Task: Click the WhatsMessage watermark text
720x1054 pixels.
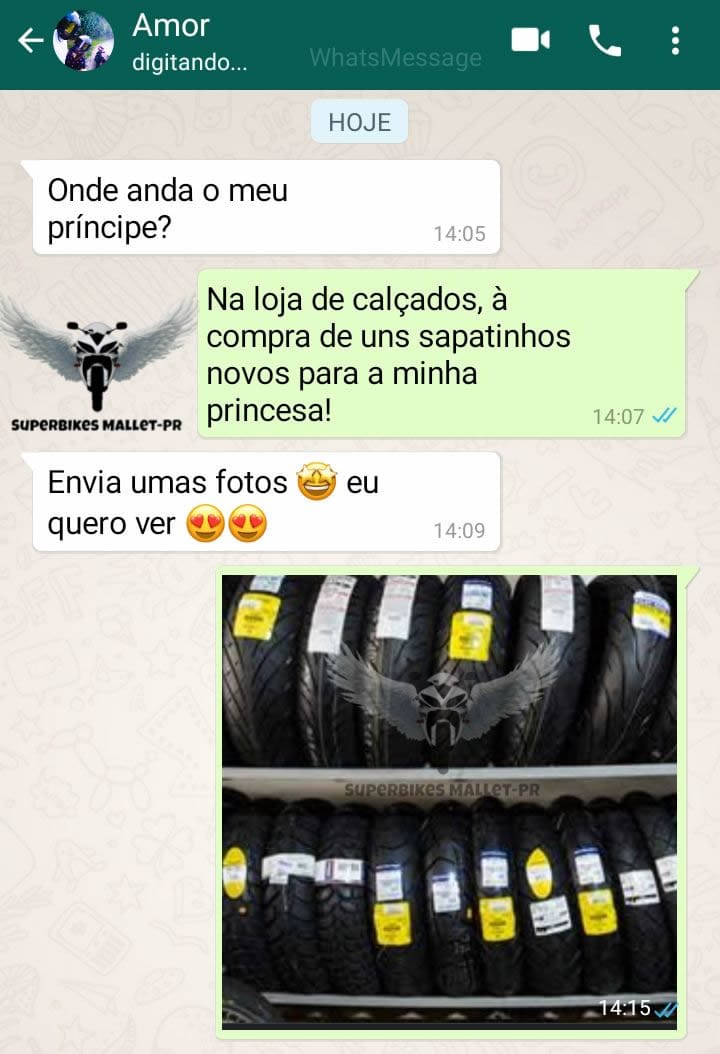Action: point(393,58)
